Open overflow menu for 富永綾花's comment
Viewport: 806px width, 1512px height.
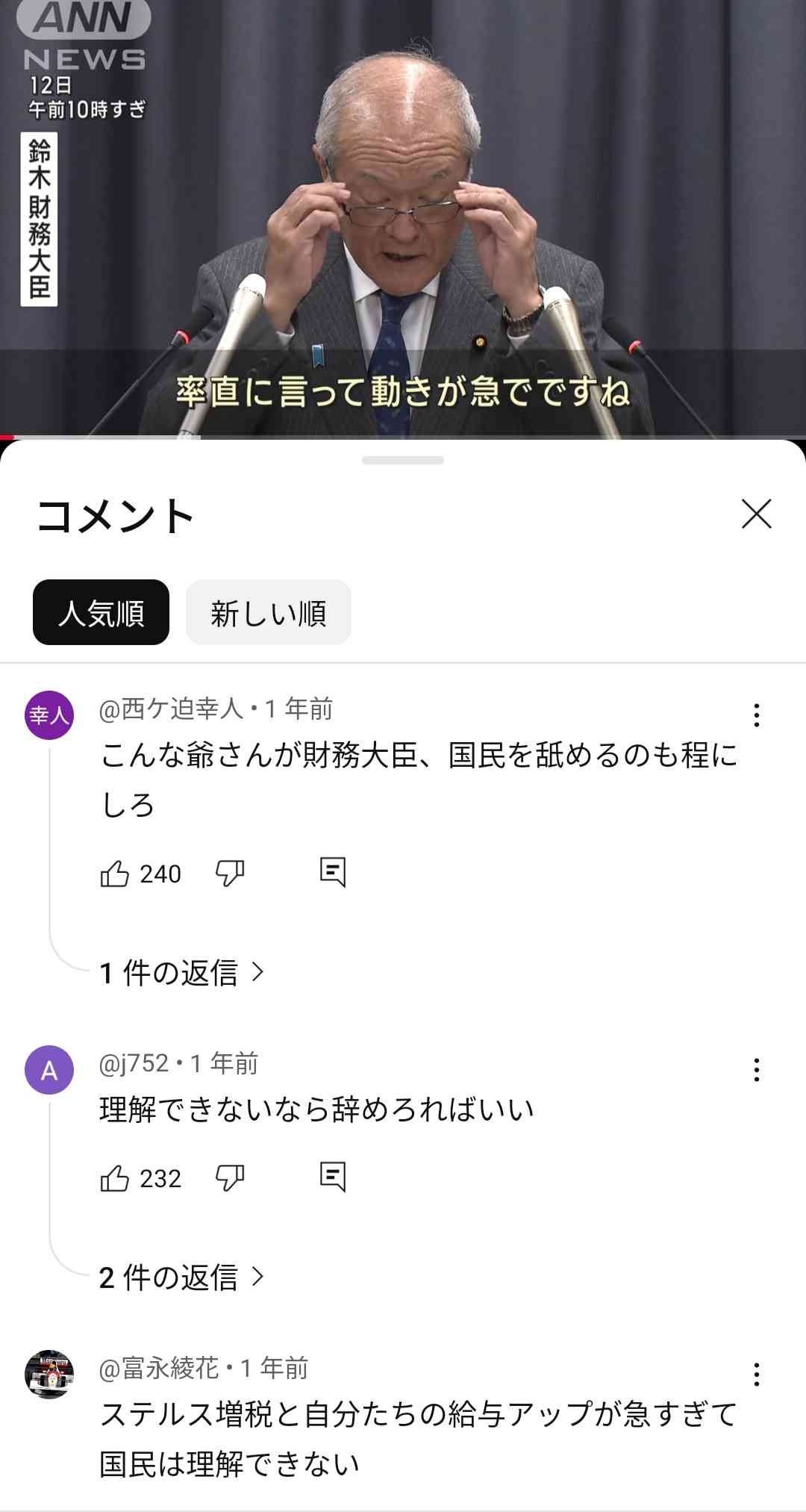[756, 1374]
